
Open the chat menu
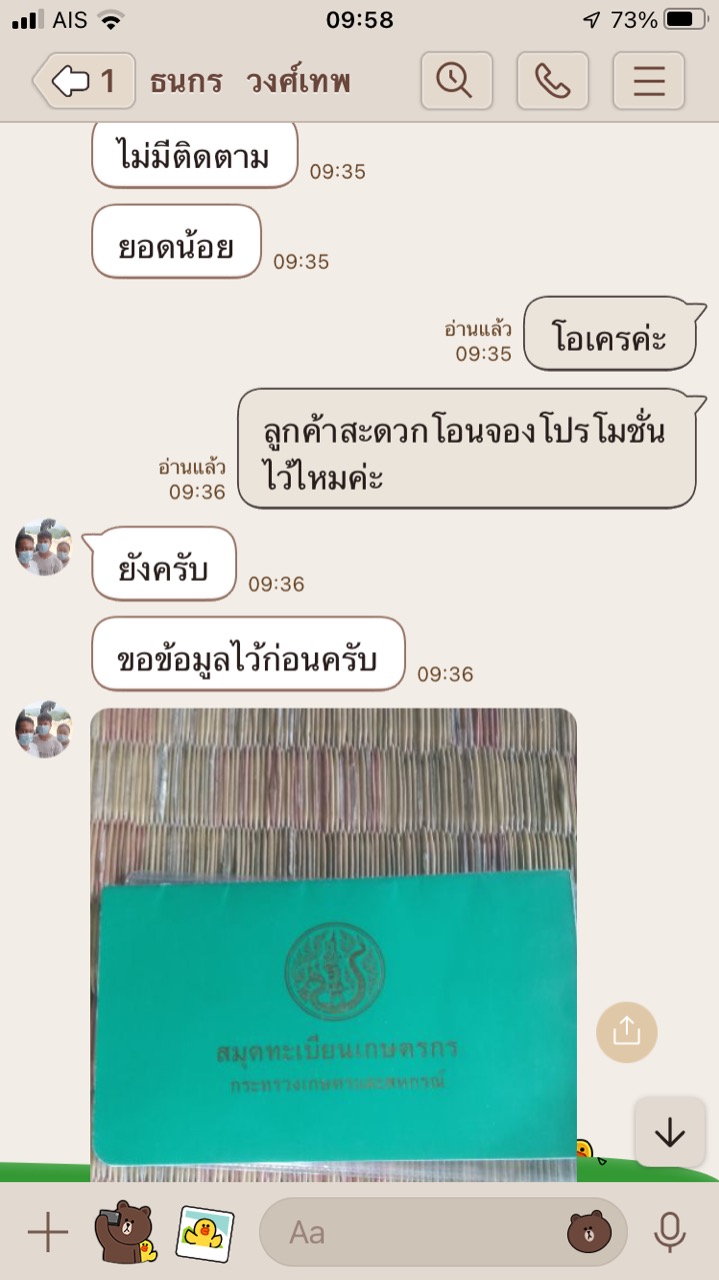tap(648, 81)
